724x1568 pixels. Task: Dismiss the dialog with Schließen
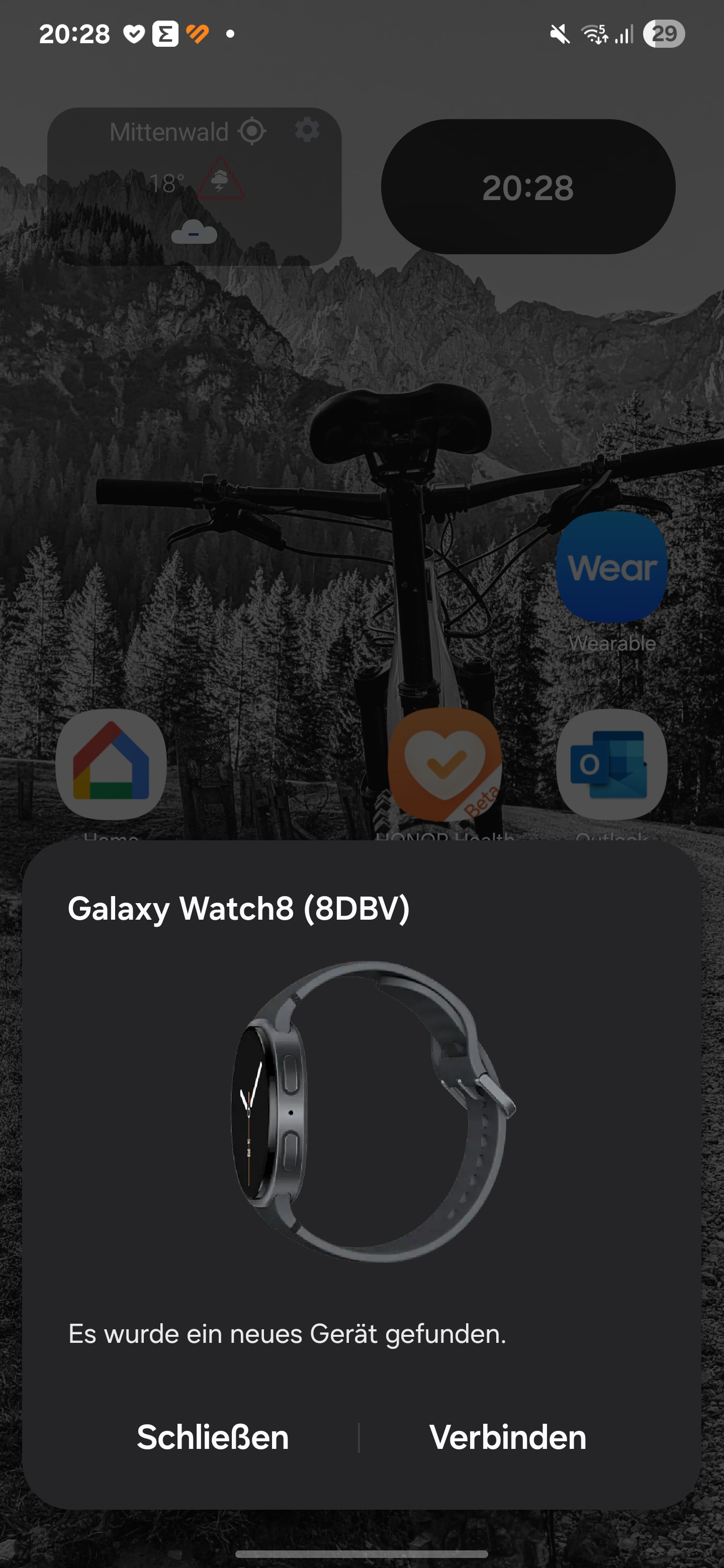(x=213, y=1437)
